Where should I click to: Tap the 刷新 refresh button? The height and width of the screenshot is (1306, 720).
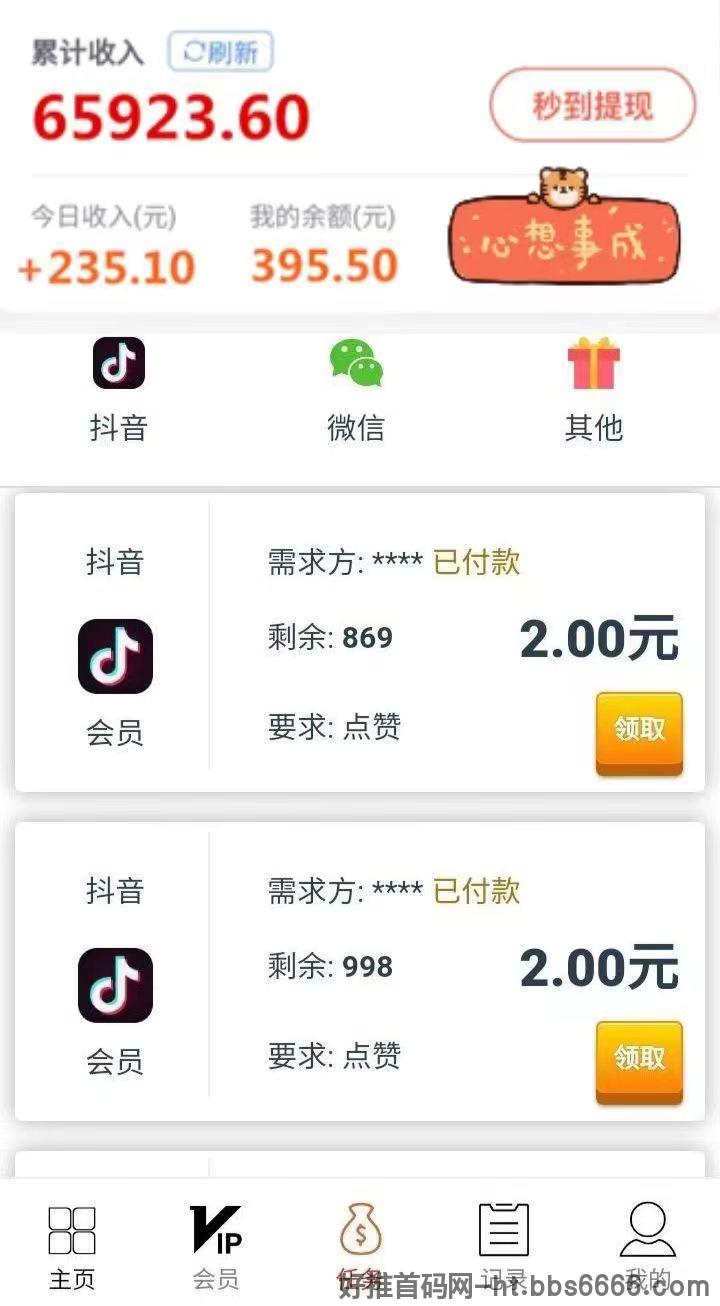220,52
